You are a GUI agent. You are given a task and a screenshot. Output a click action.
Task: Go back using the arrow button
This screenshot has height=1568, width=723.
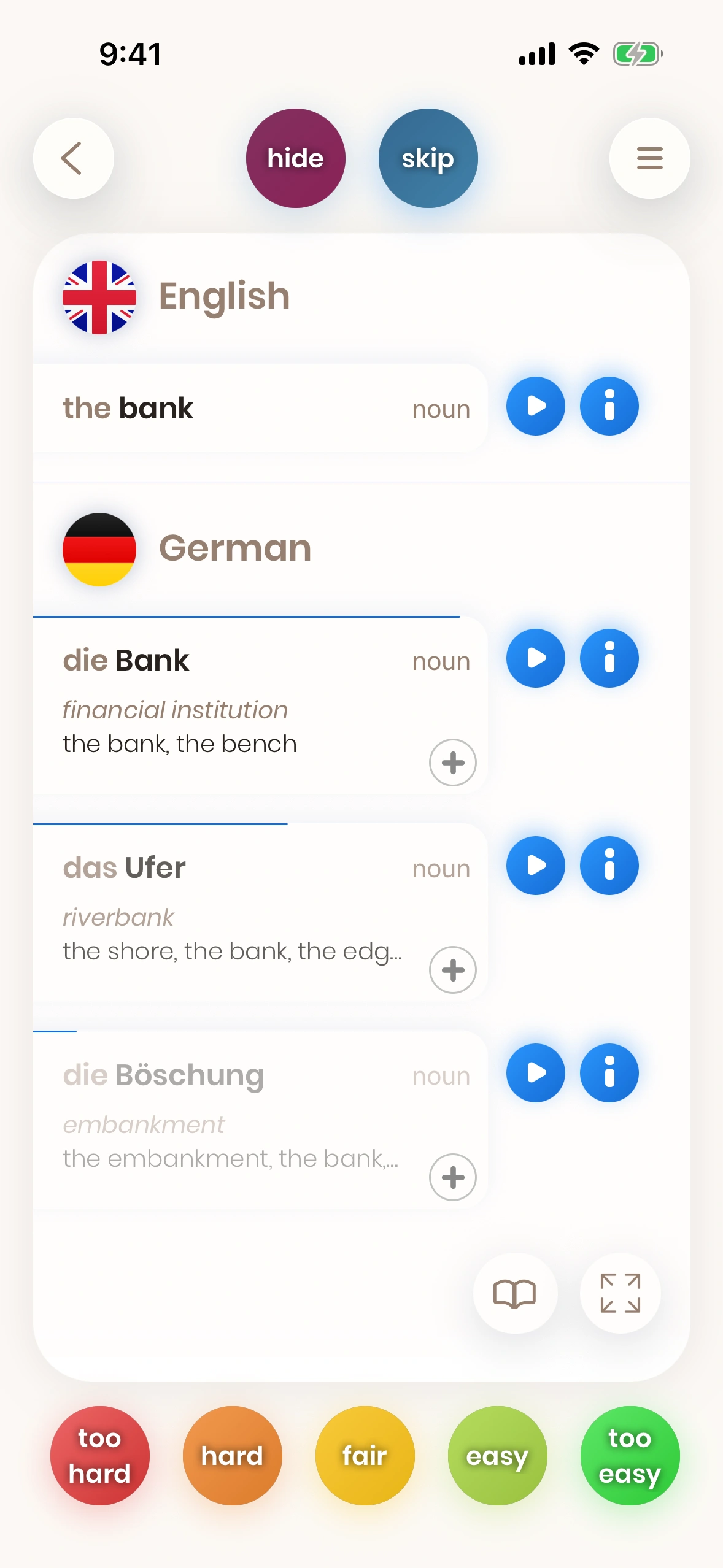[73, 158]
